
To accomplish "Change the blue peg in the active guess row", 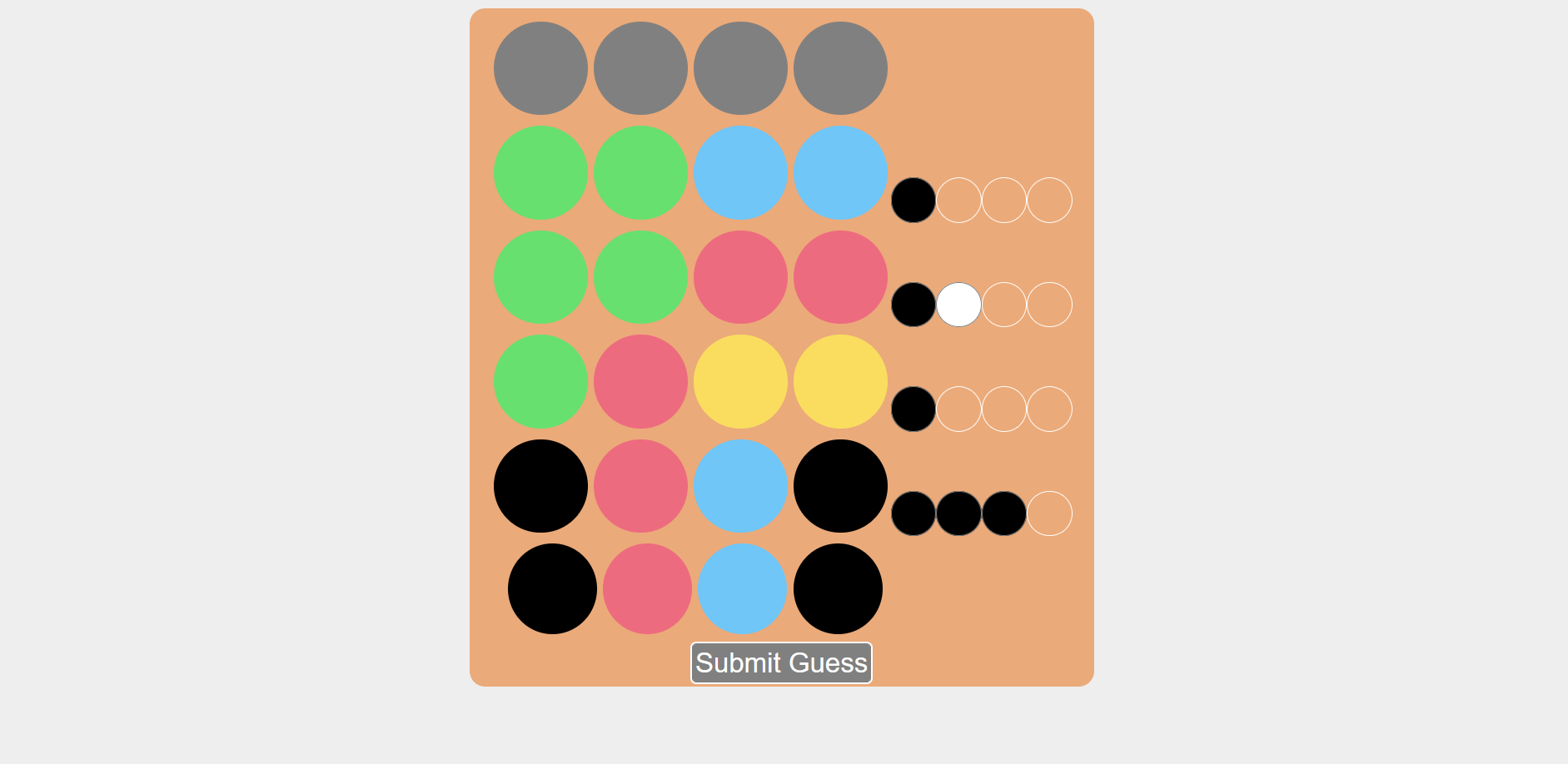I will click(x=742, y=588).
